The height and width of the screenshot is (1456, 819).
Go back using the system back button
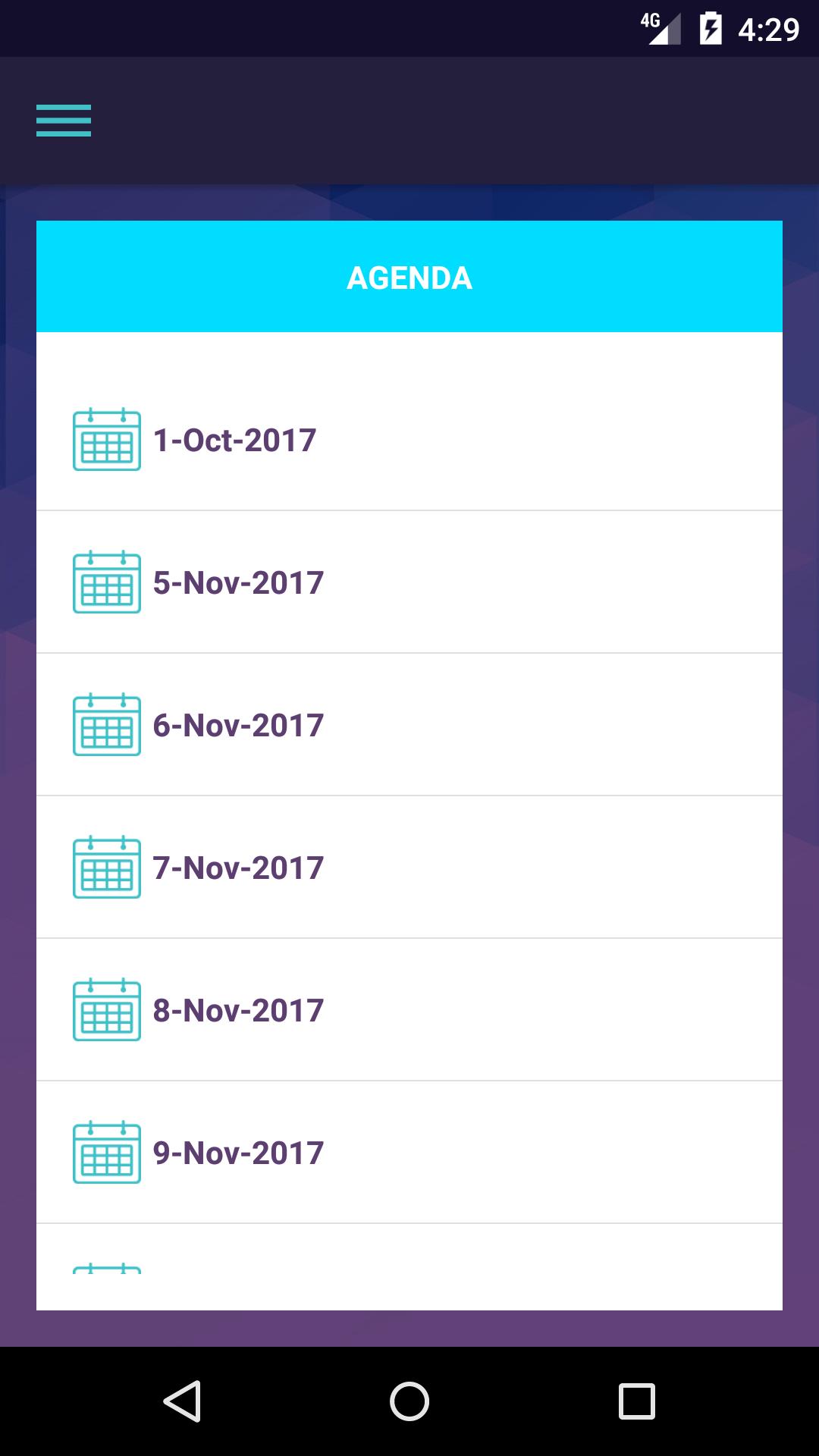(x=182, y=1401)
